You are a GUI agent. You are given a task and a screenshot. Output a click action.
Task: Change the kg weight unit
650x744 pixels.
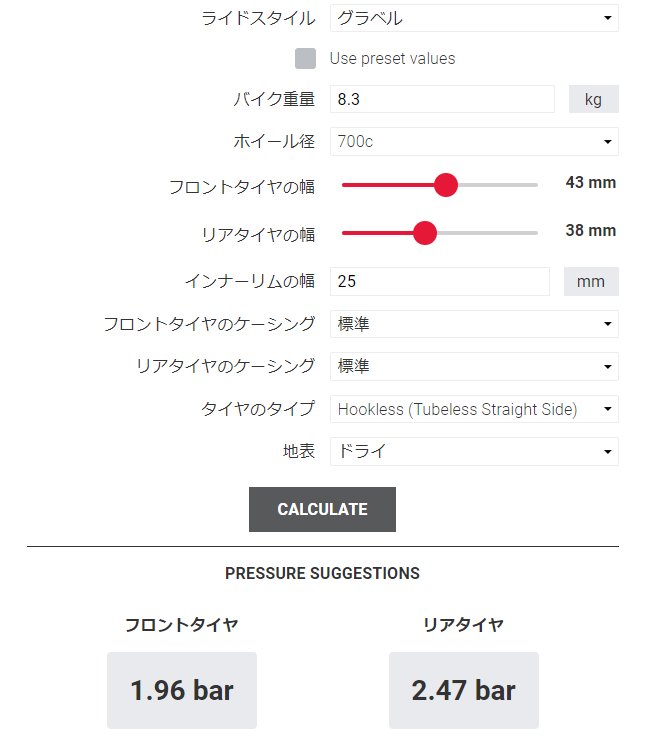pos(593,99)
